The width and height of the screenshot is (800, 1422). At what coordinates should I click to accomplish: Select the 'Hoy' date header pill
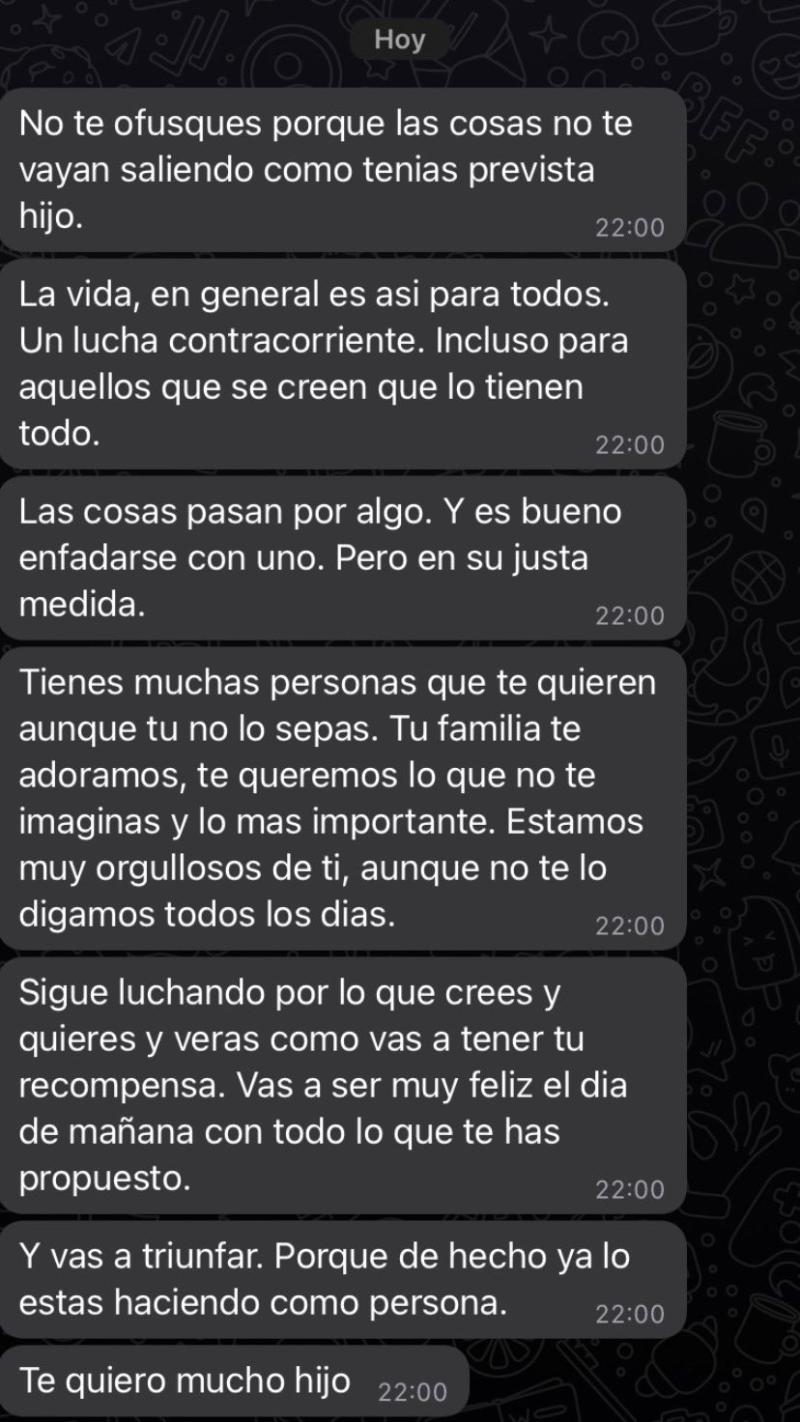399,39
